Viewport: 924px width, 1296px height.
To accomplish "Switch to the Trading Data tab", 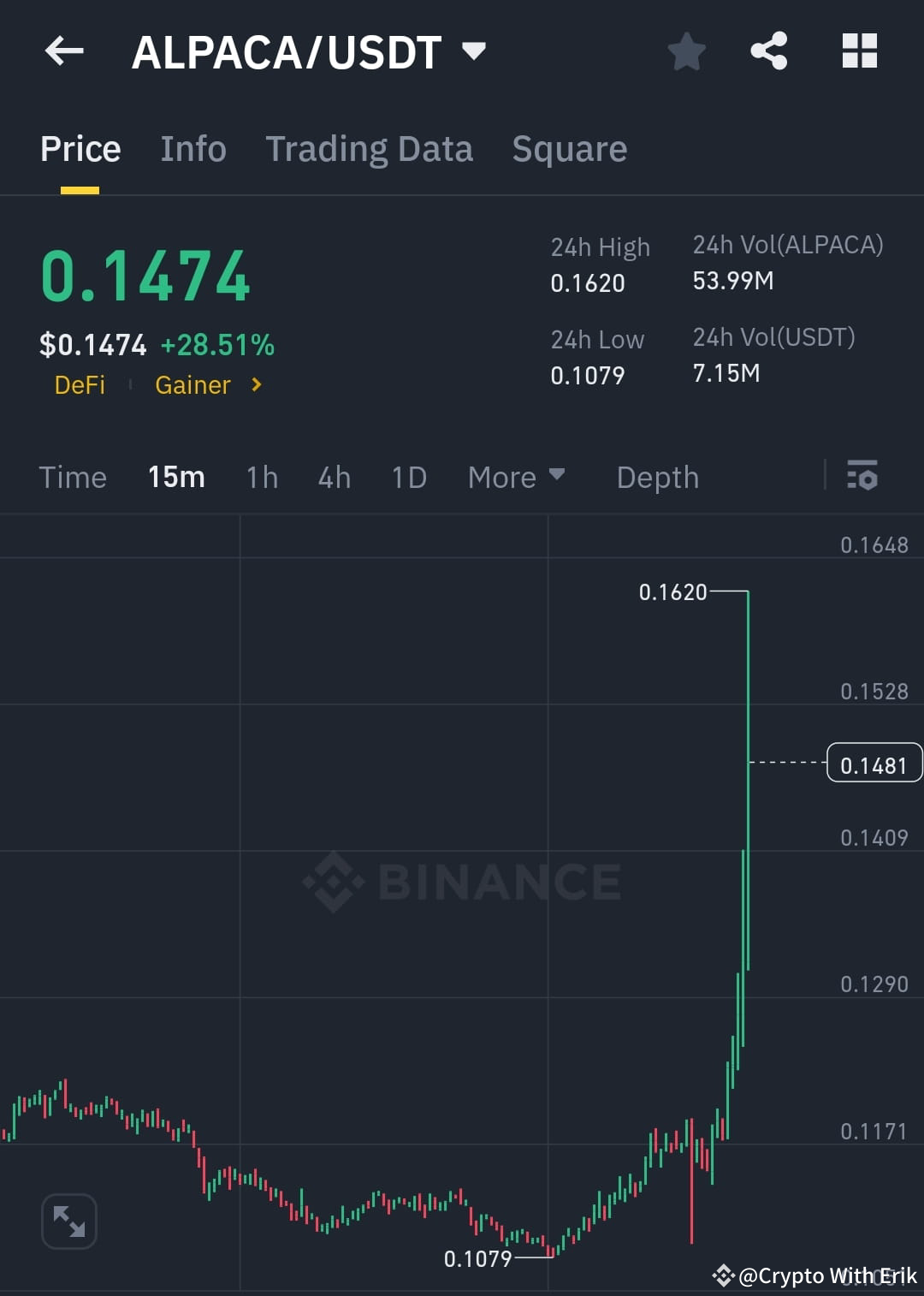I will (x=370, y=148).
